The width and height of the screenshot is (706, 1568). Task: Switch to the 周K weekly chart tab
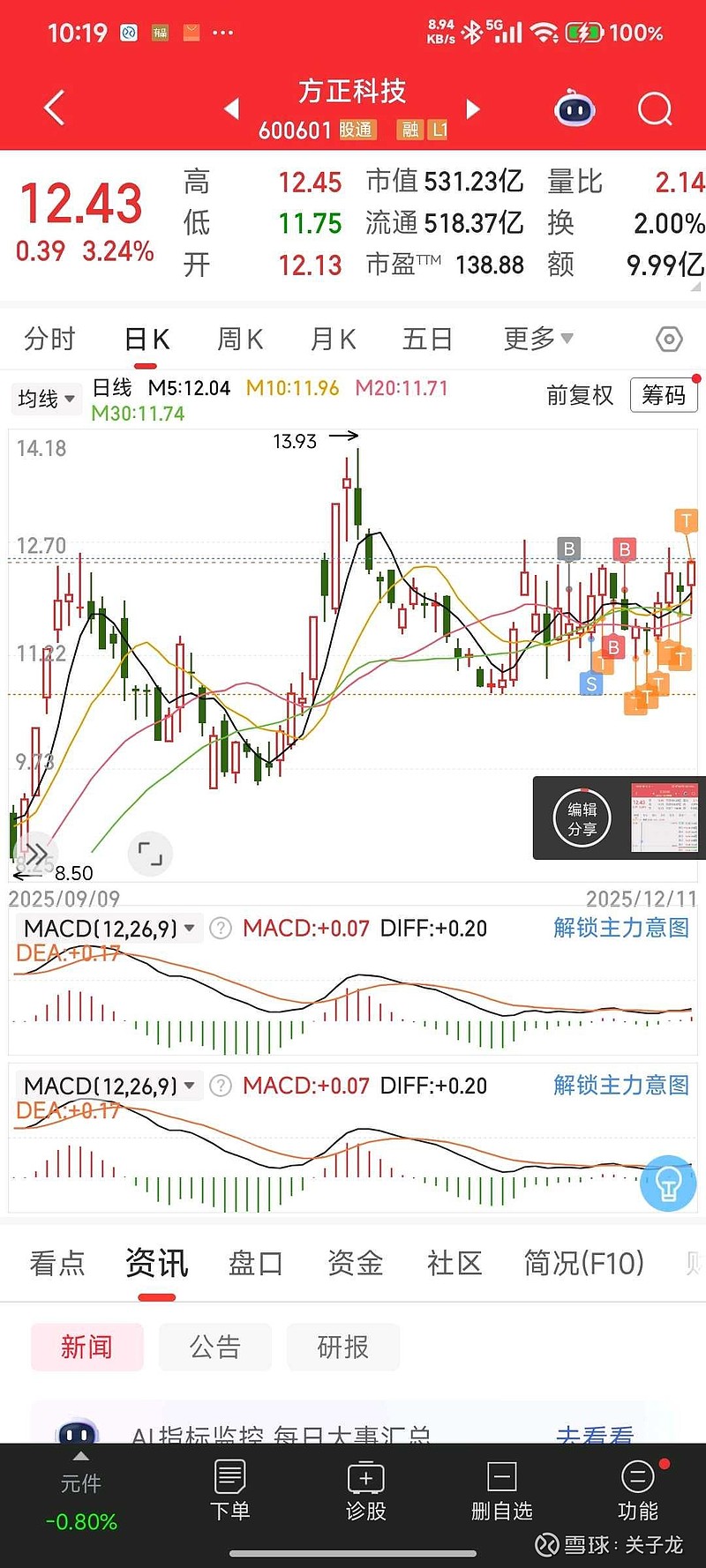click(238, 339)
